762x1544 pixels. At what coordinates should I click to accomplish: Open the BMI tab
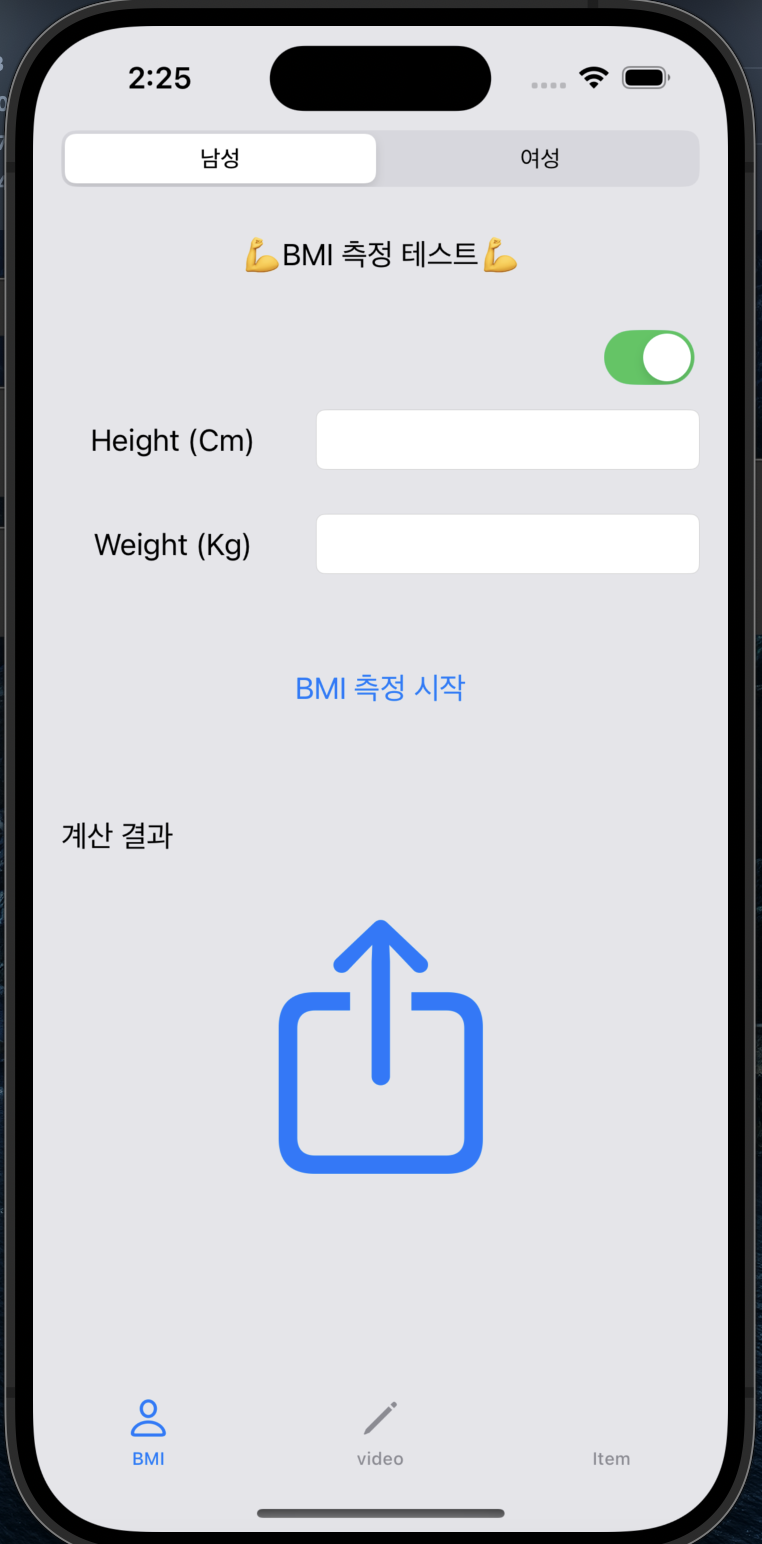pos(148,1432)
